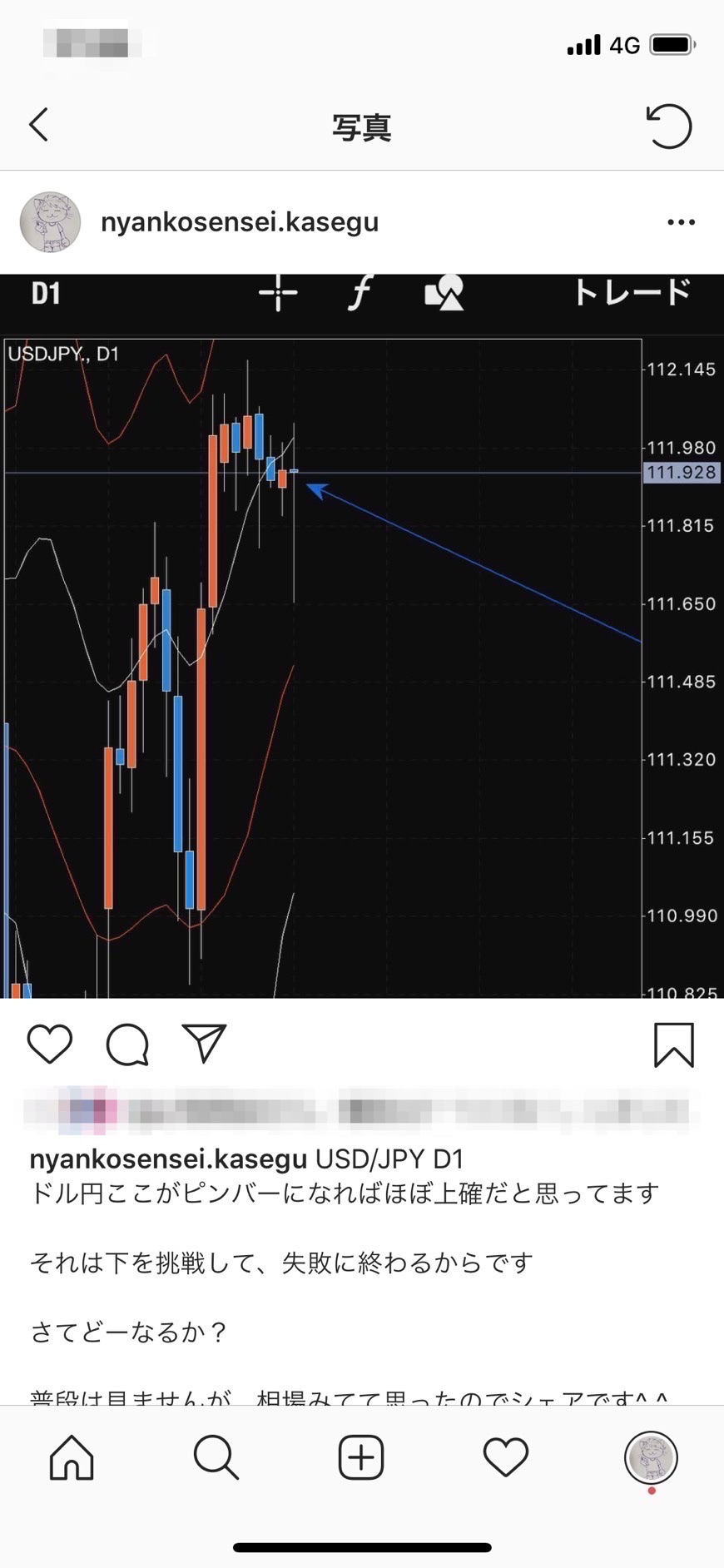Switch to the Search tab

[x=216, y=1457]
